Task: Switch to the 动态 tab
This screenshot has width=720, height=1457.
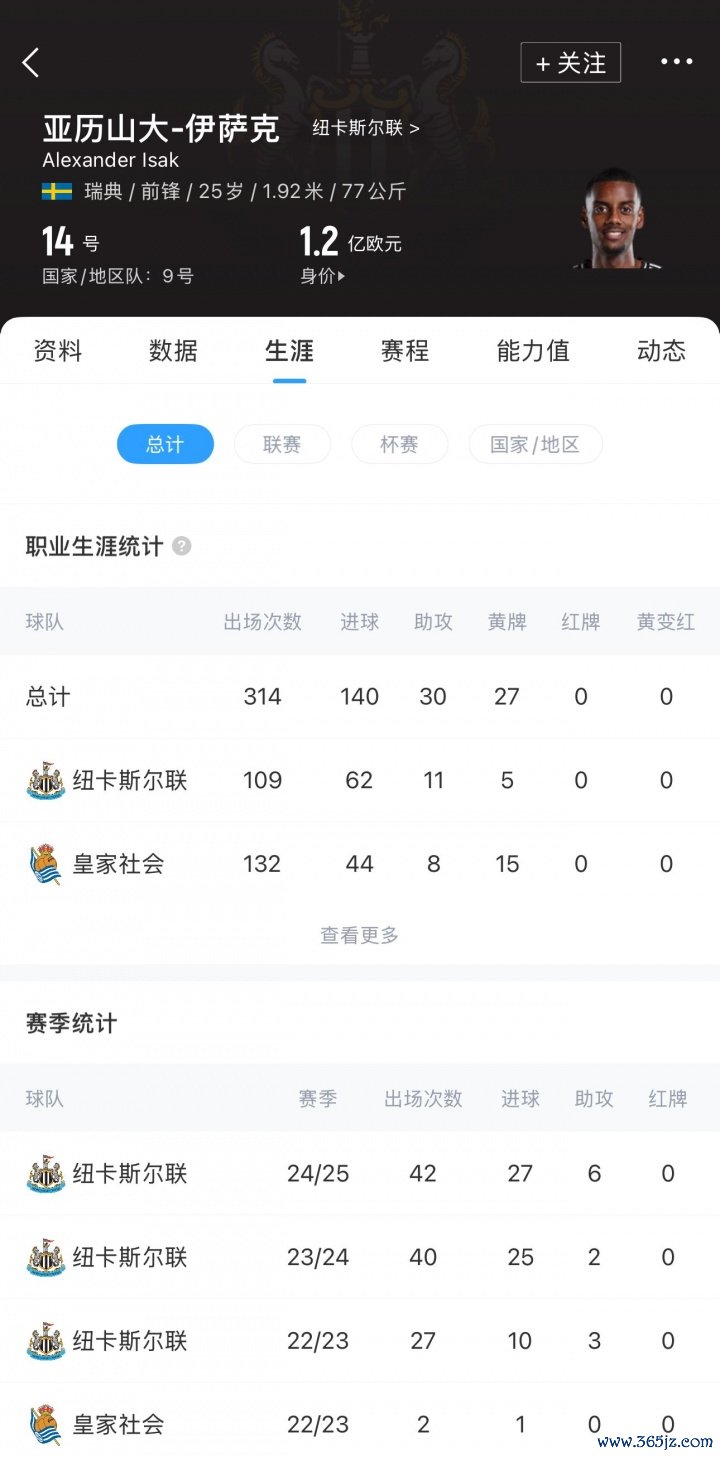Action: pos(661,350)
